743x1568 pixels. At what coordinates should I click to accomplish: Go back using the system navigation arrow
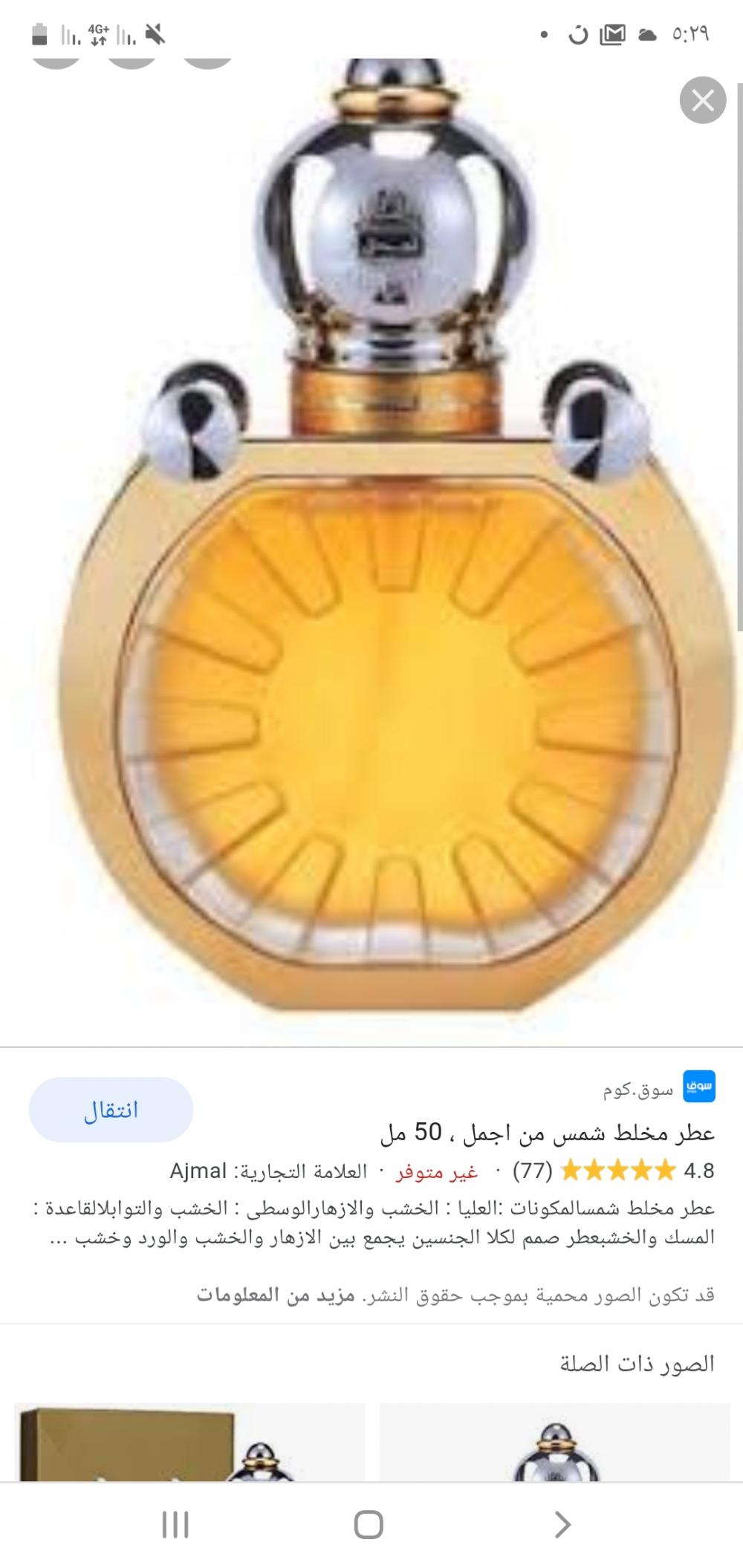pyautogui.click(x=562, y=1525)
